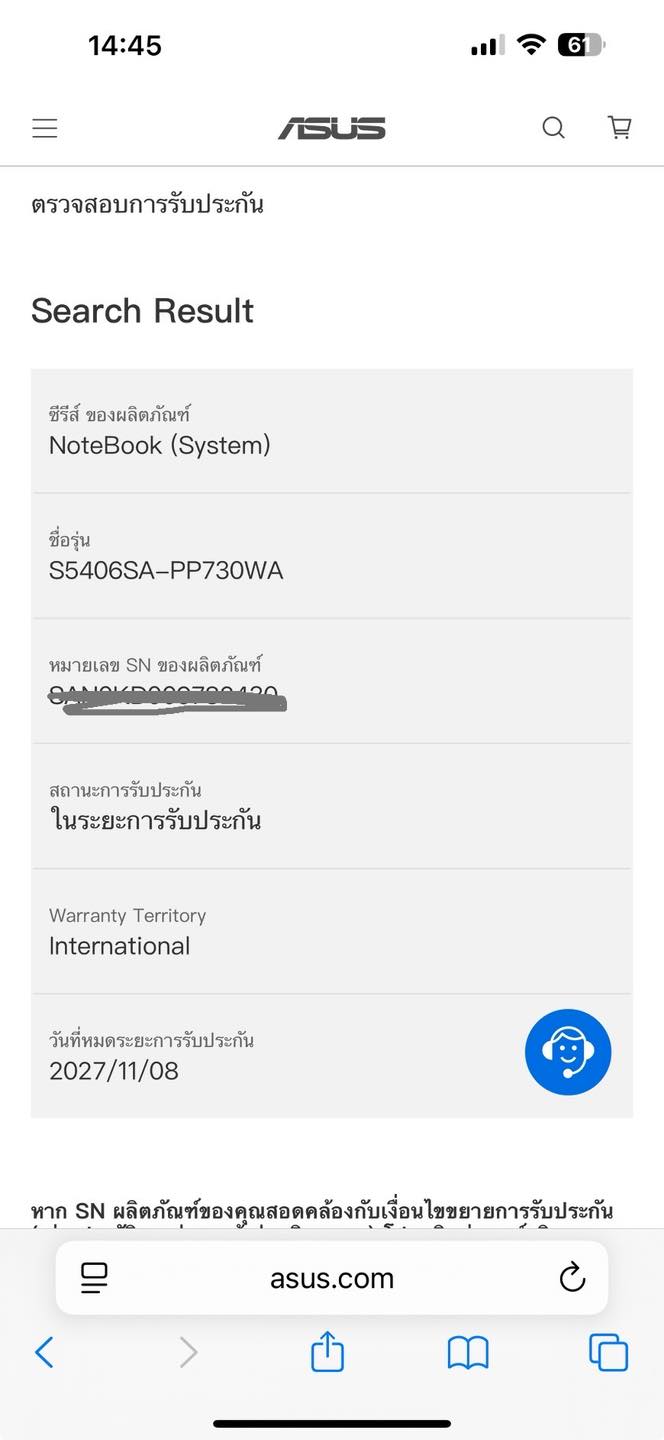Open the customer support chat bubble
Viewport: 664px width, 1440px height.
click(x=568, y=1052)
